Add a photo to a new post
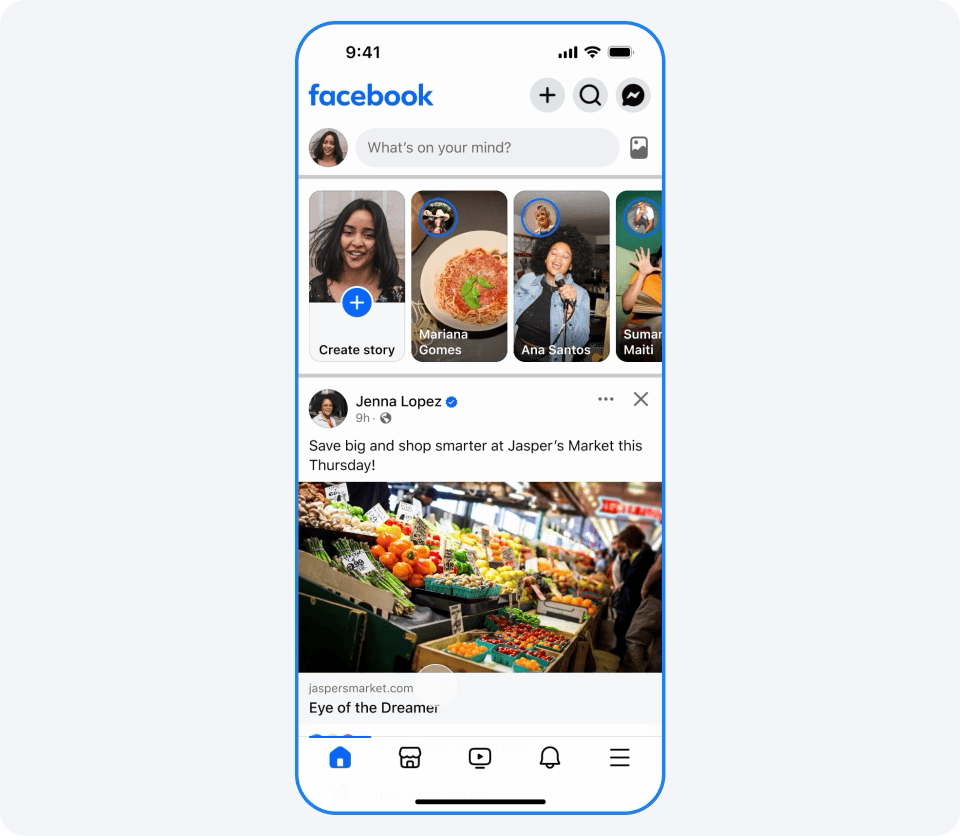The image size is (960, 836). tap(639, 148)
